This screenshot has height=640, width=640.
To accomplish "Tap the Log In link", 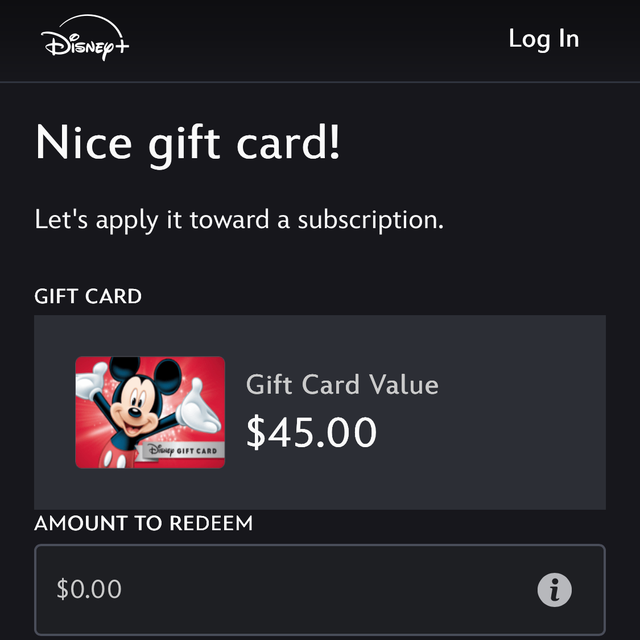I will click(x=544, y=39).
